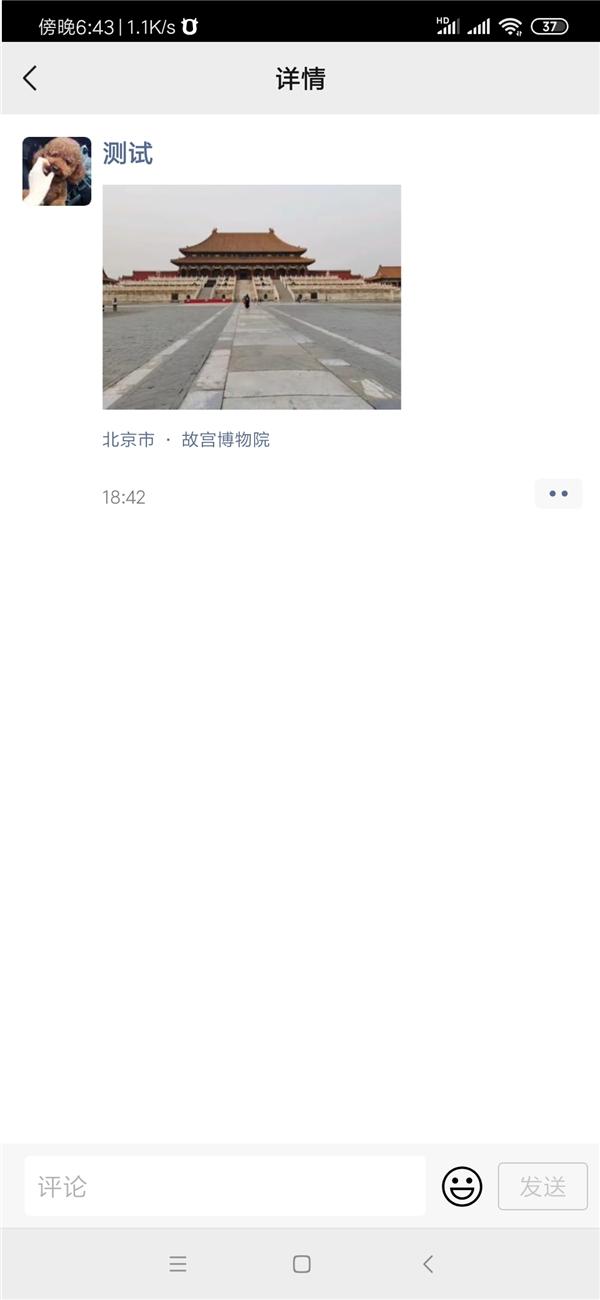This screenshot has width=600, height=1300.
Task: Tap the 发送 send button
Action: tap(542, 1186)
